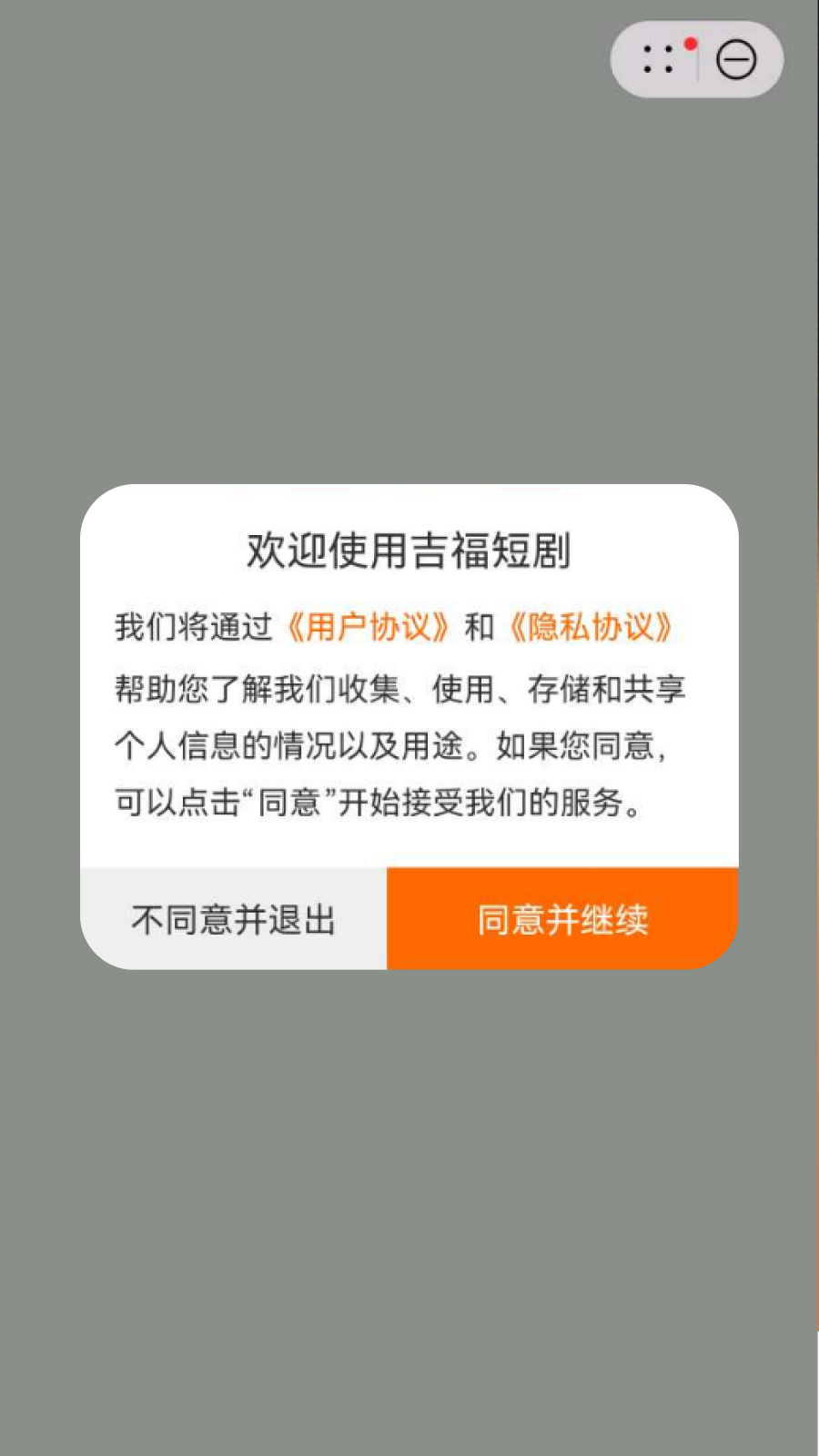
Task: Open the 《用户协议》 link
Action: (368, 627)
